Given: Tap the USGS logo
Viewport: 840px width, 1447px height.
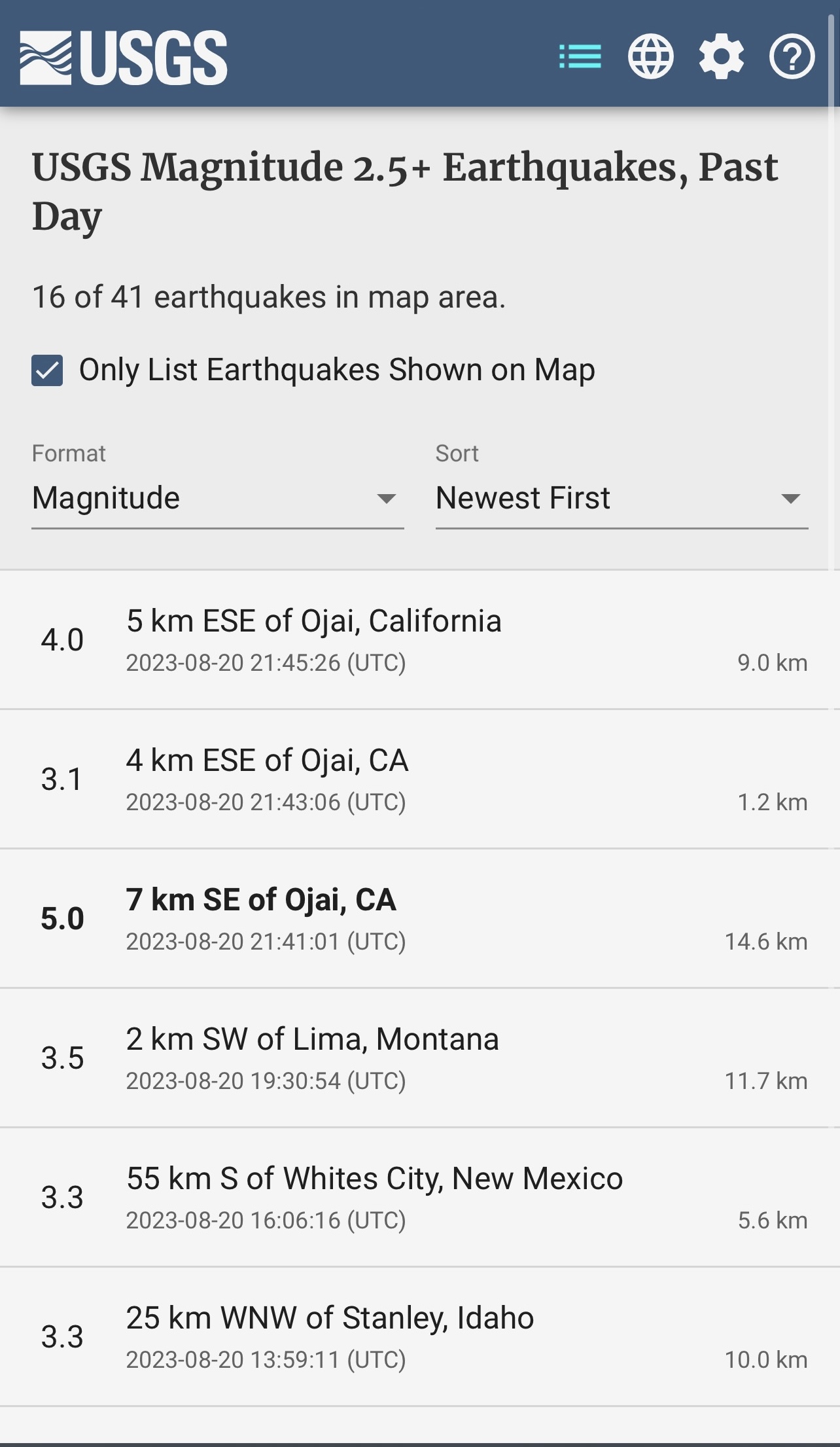Looking at the screenshot, I should [x=124, y=58].
